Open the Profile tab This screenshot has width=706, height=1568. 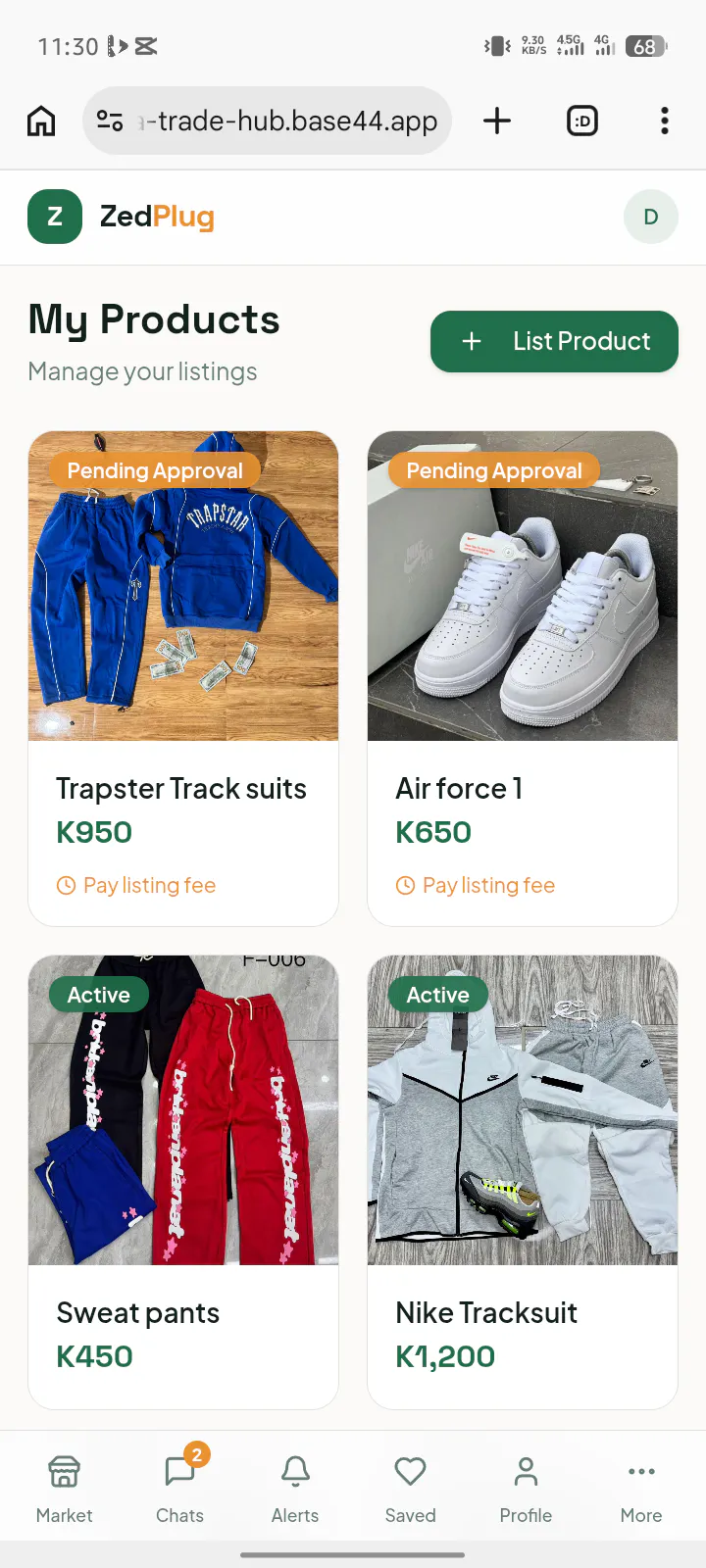[526, 1488]
